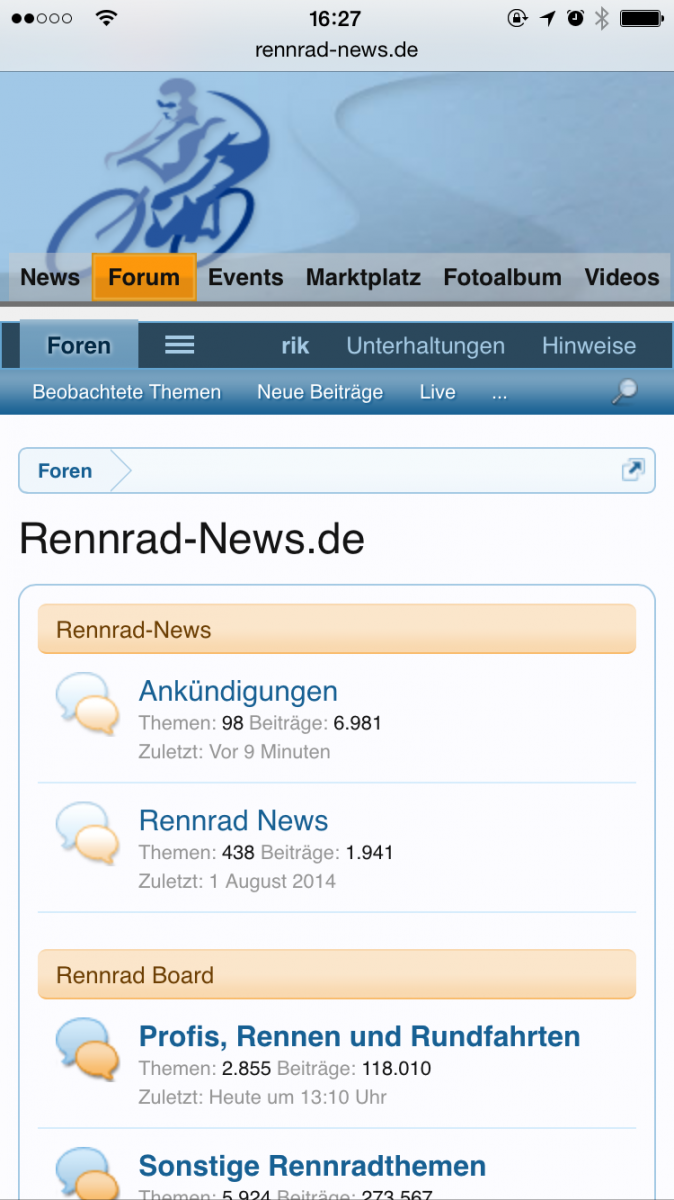The height and width of the screenshot is (1200, 674).
Task: Go to the News section
Action: (50, 277)
